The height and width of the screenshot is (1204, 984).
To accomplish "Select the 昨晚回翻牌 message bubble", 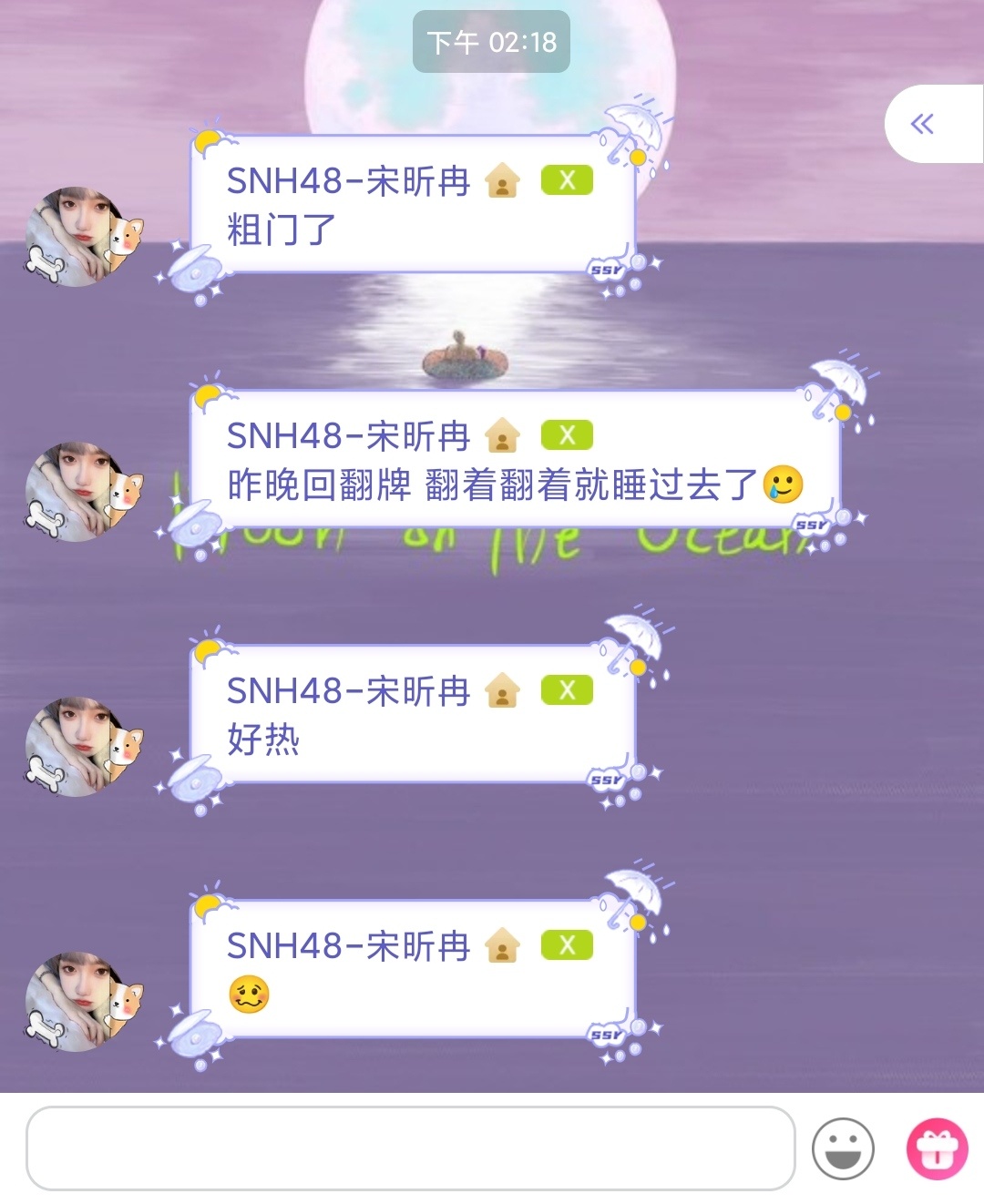I will (515, 460).
